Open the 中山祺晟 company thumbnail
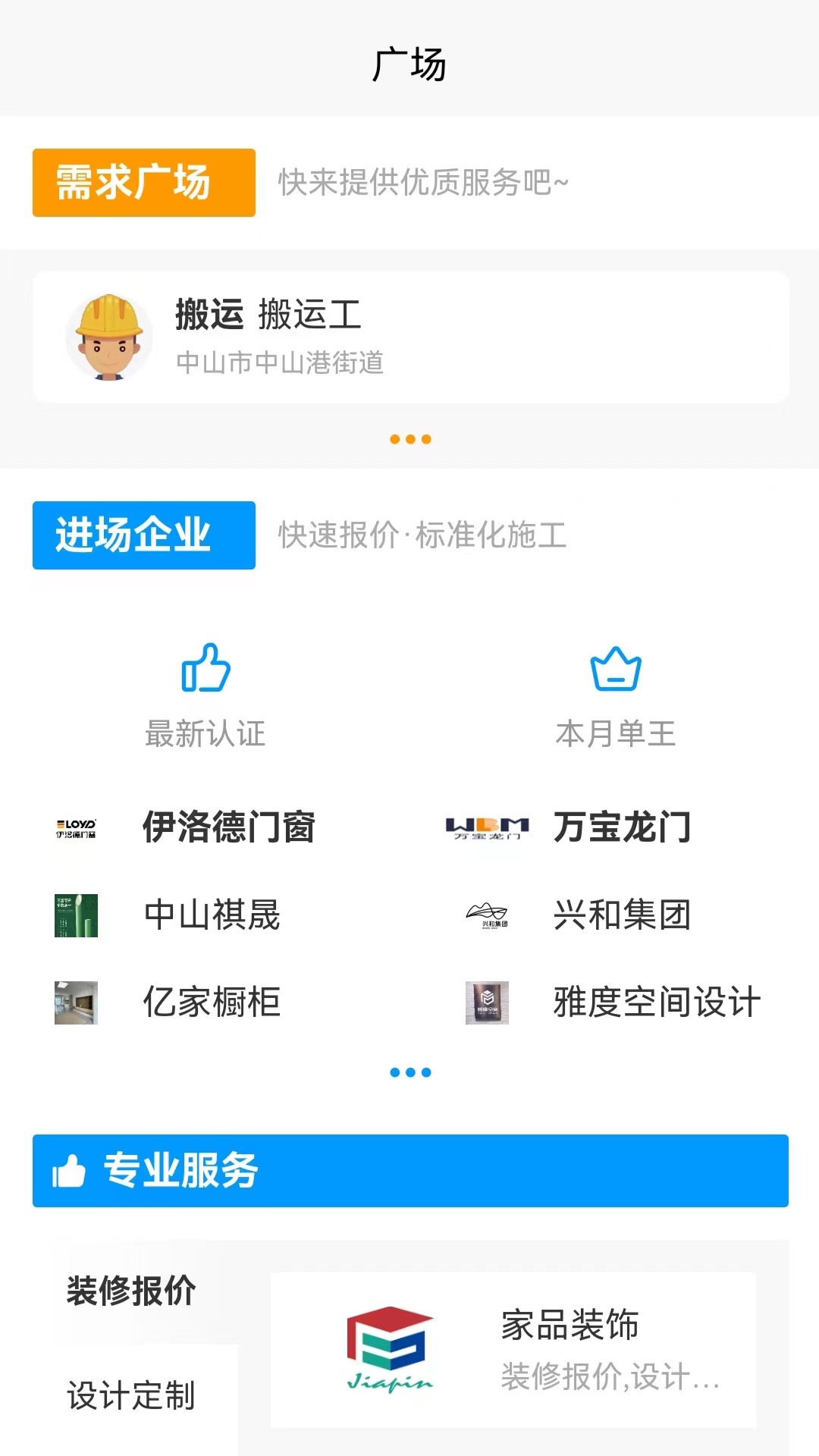 (76, 916)
